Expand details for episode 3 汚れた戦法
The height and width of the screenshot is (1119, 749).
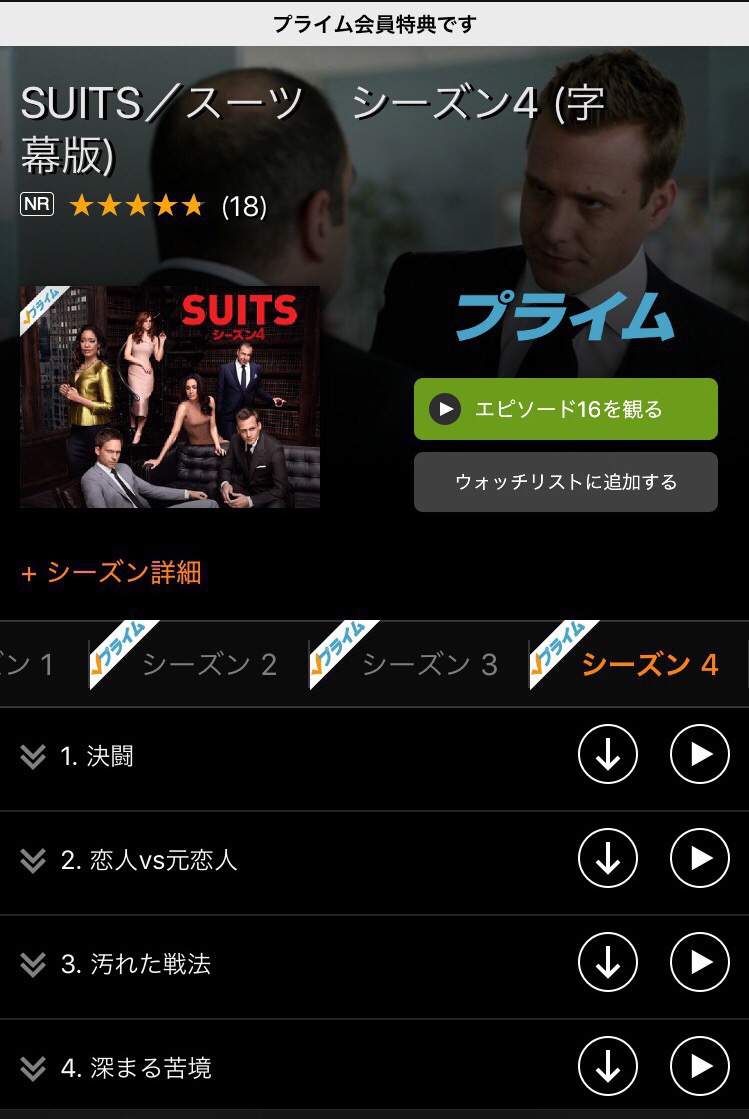[33, 965]
